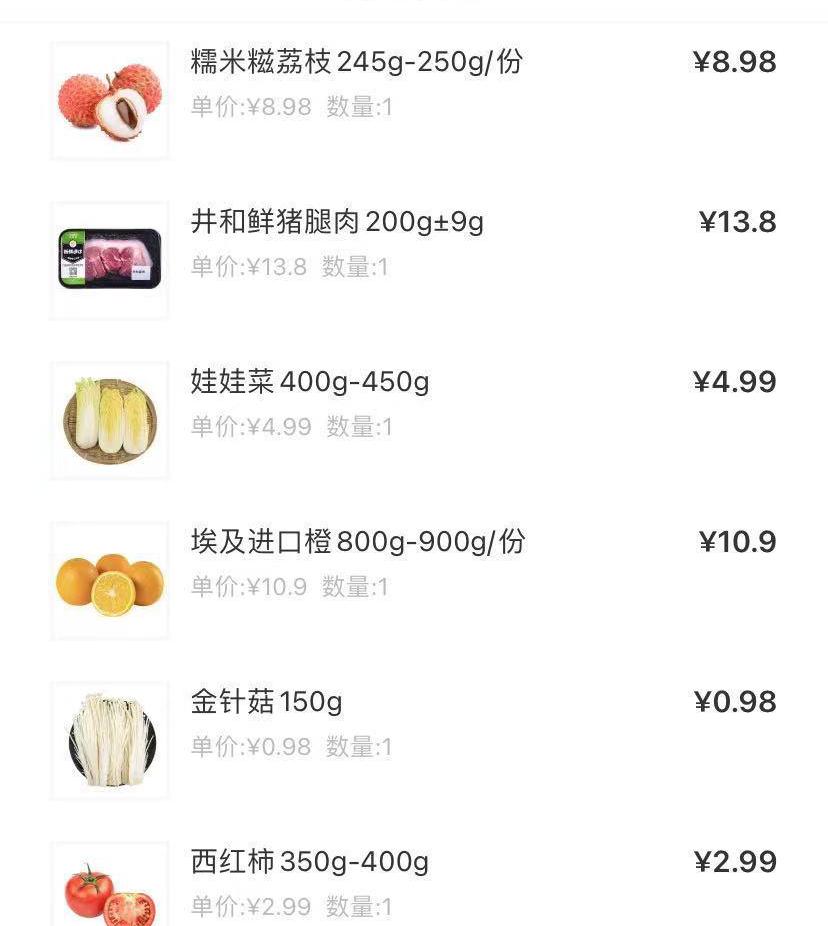Open the enoki mushroom product photo
Screen dimensions: 828x926
click(109, 737)
